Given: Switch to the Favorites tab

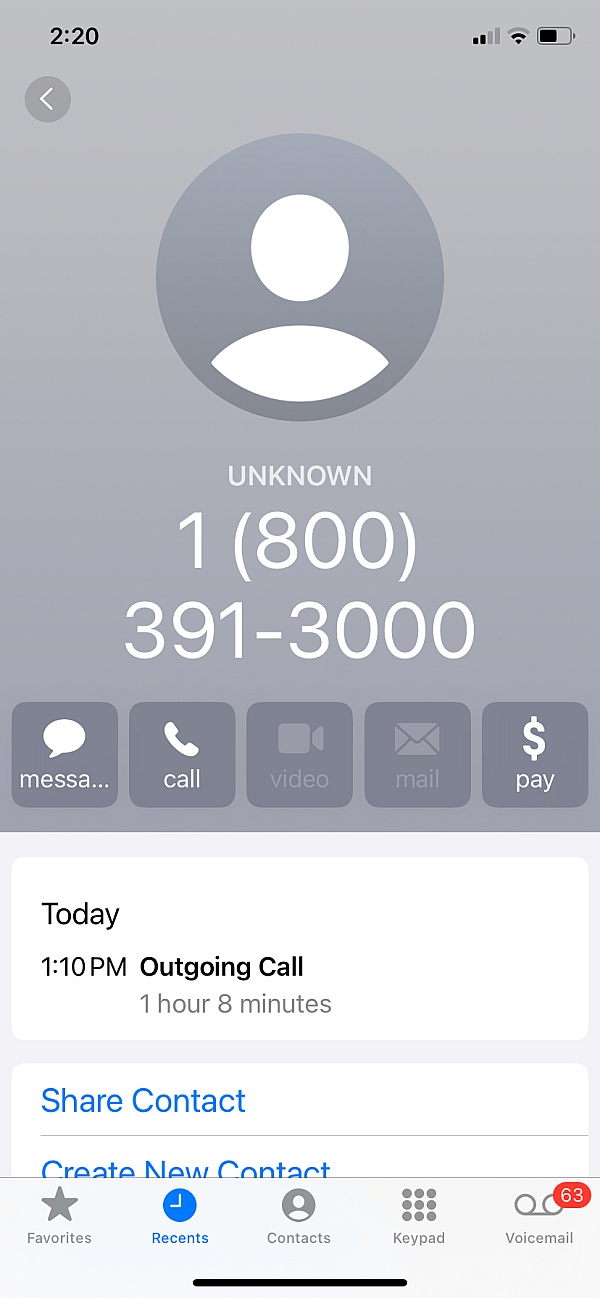Looking at the screenshot, I should (x=59, y=1216).
